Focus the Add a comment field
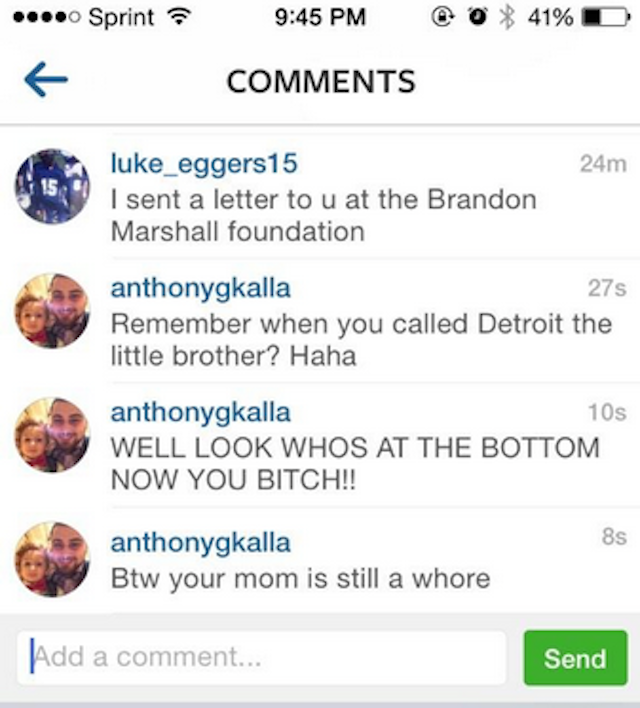This screenshot has height=708, width=640. coord(260,658)
